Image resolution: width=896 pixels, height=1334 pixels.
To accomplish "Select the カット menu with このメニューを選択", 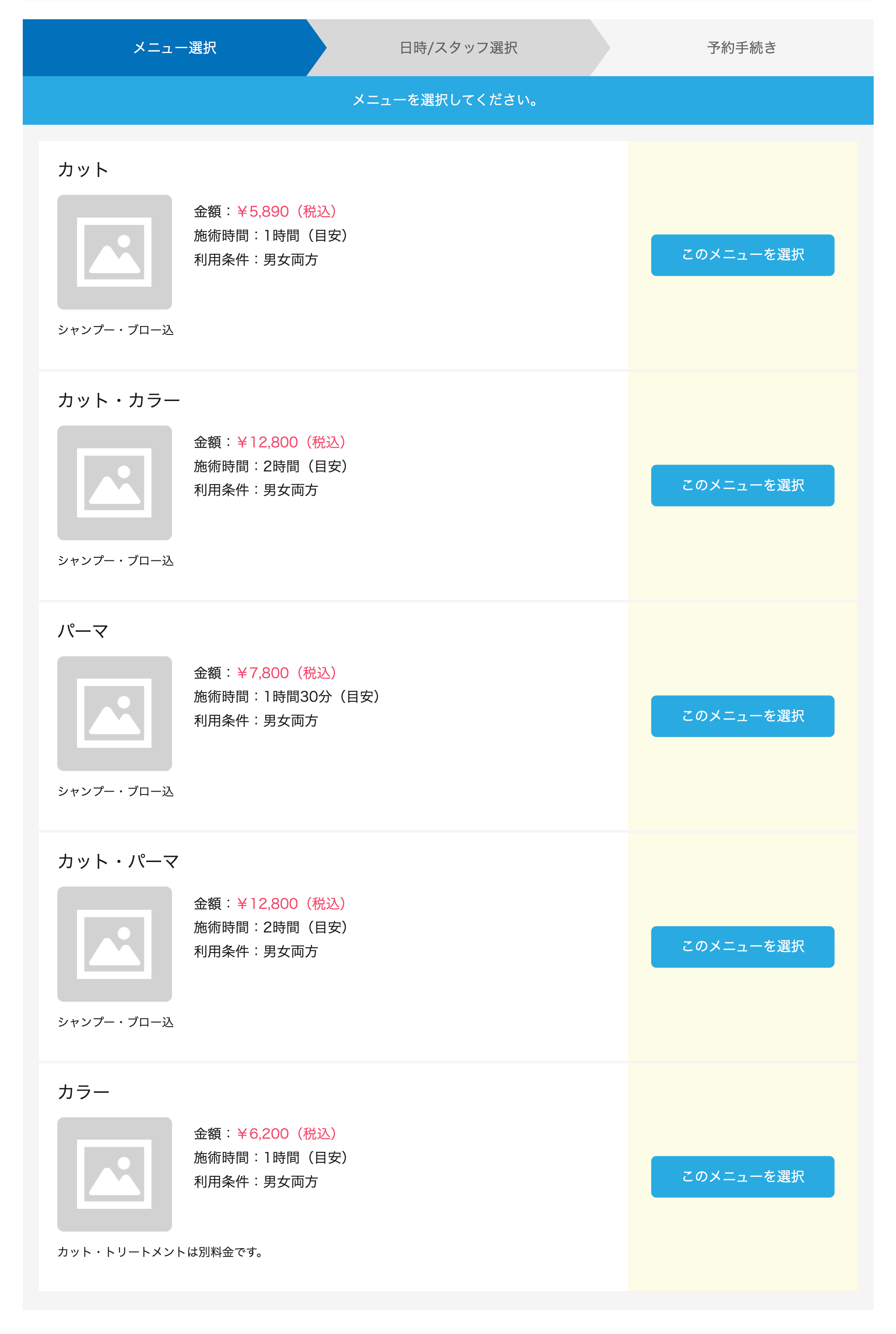I will tap(742, 255).
